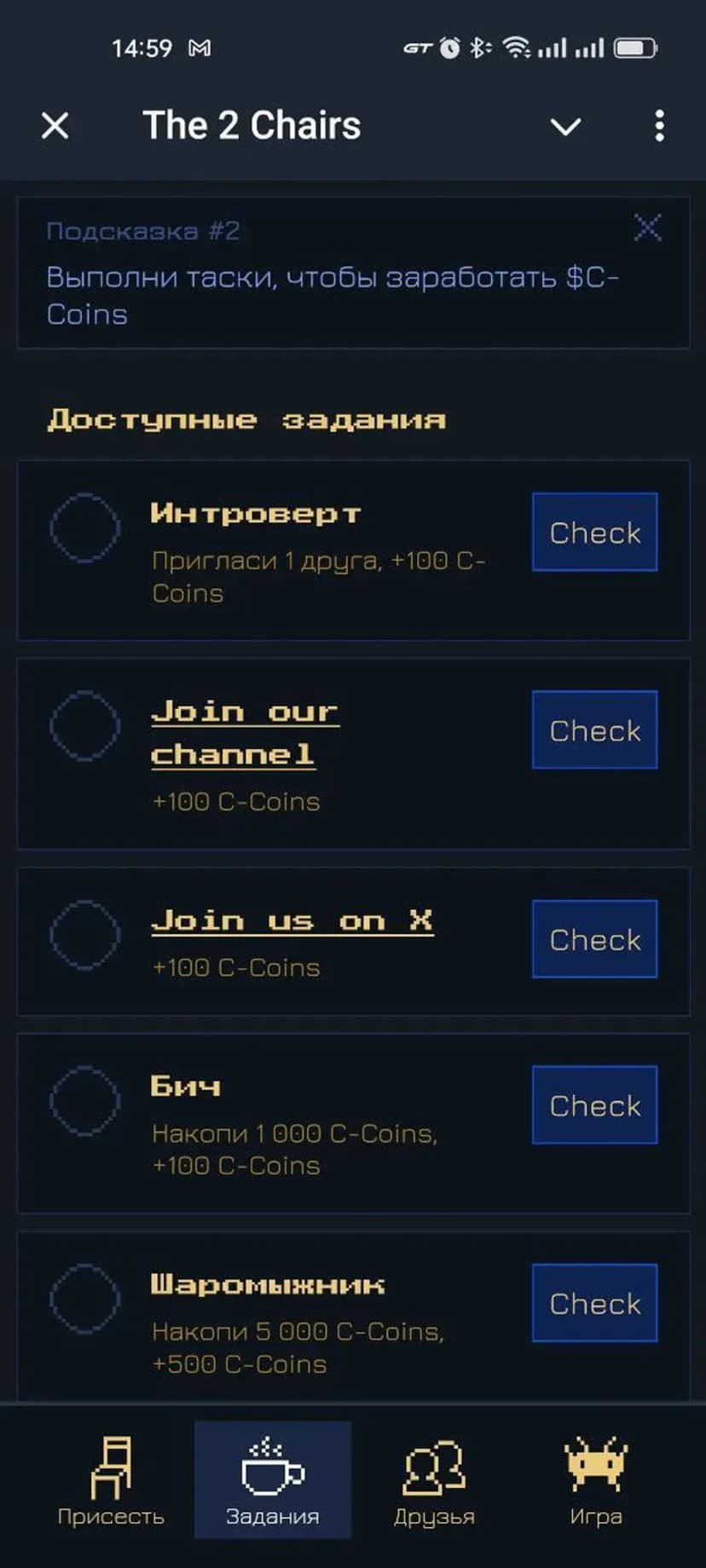The width and height of the screenshot is (706, 1568).
Task: Check the Join our channel task
Action: pyautogui.click(x=594, y=729)
